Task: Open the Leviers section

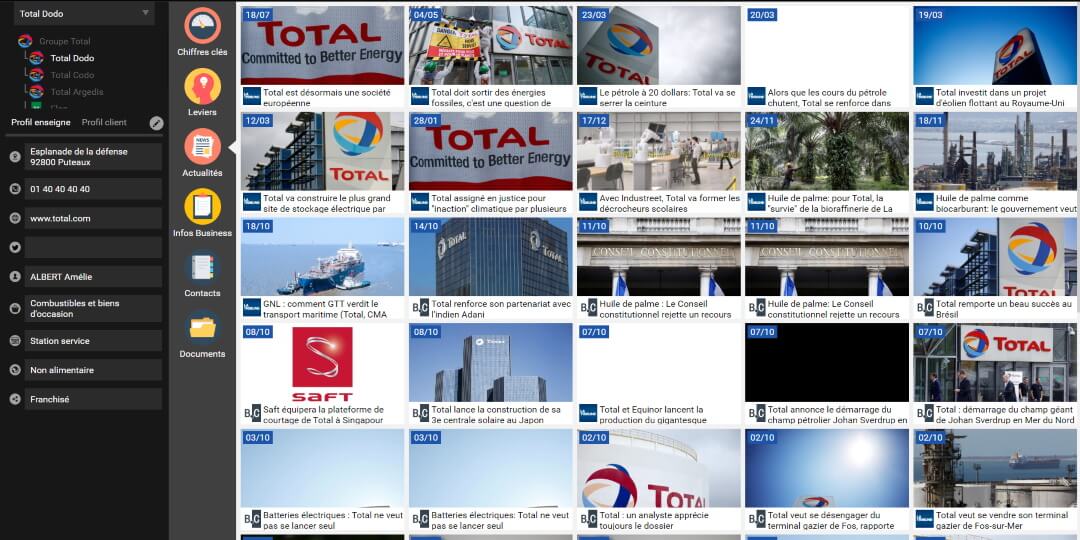Action: tap(202, 92)
